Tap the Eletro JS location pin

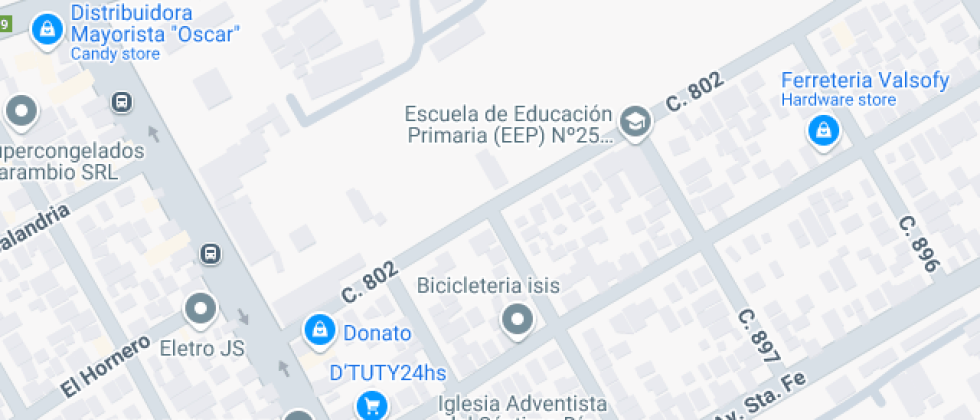point(201,309)
